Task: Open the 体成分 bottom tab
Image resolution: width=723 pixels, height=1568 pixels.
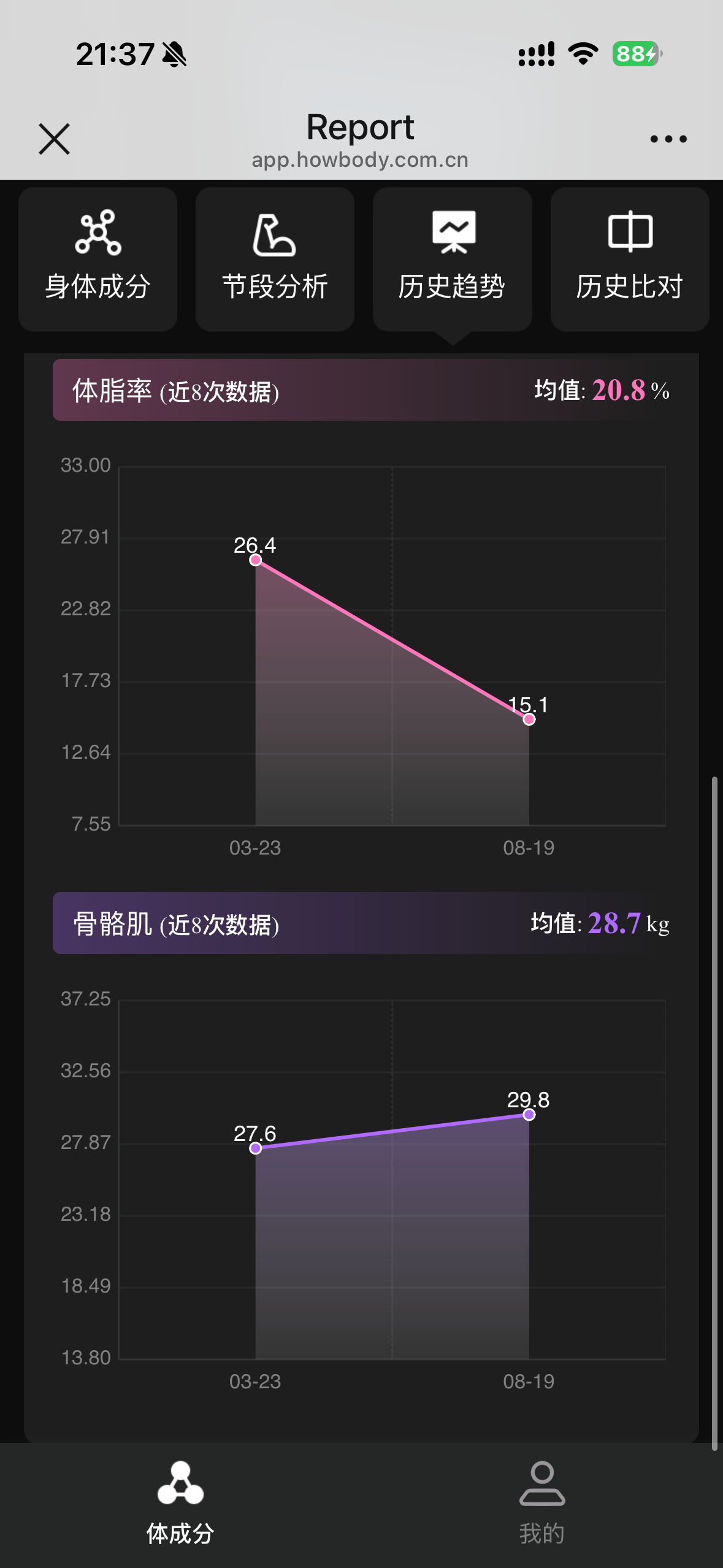Action: point(180,1504)
